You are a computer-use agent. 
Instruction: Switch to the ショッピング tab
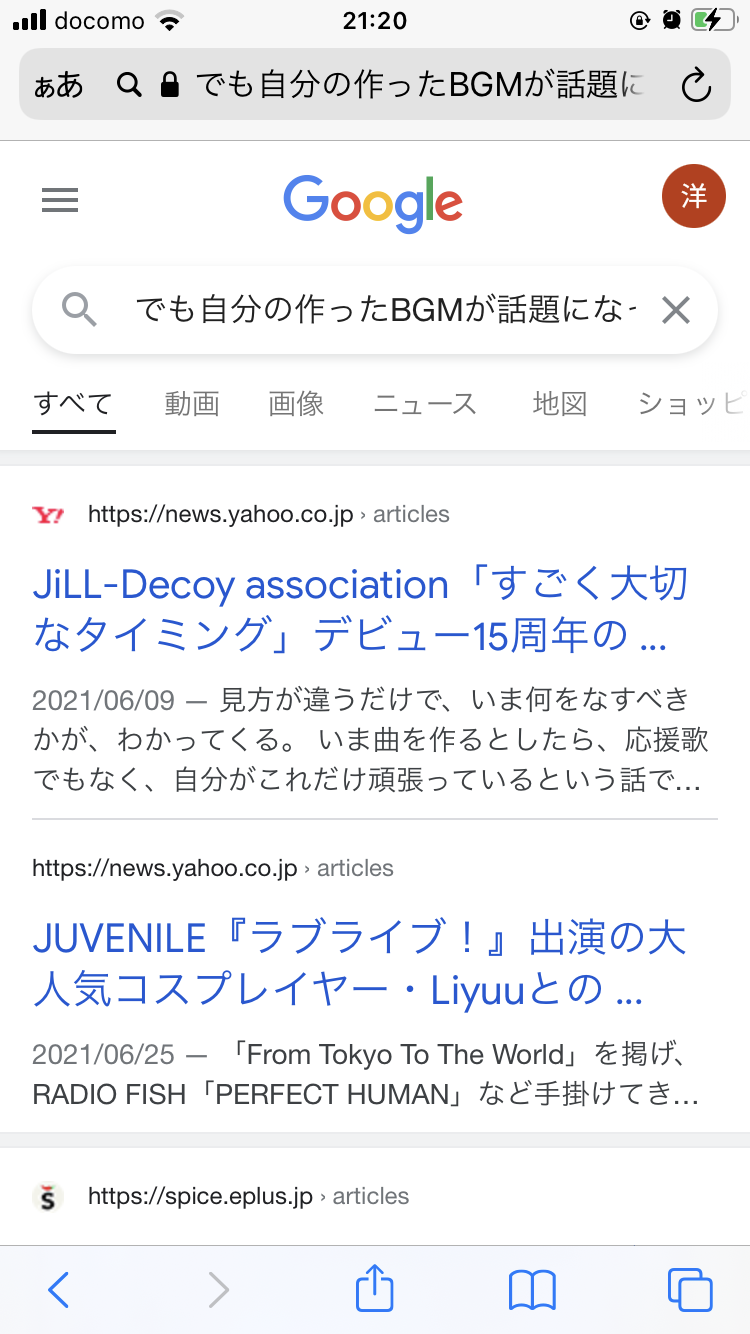point(692,404)
